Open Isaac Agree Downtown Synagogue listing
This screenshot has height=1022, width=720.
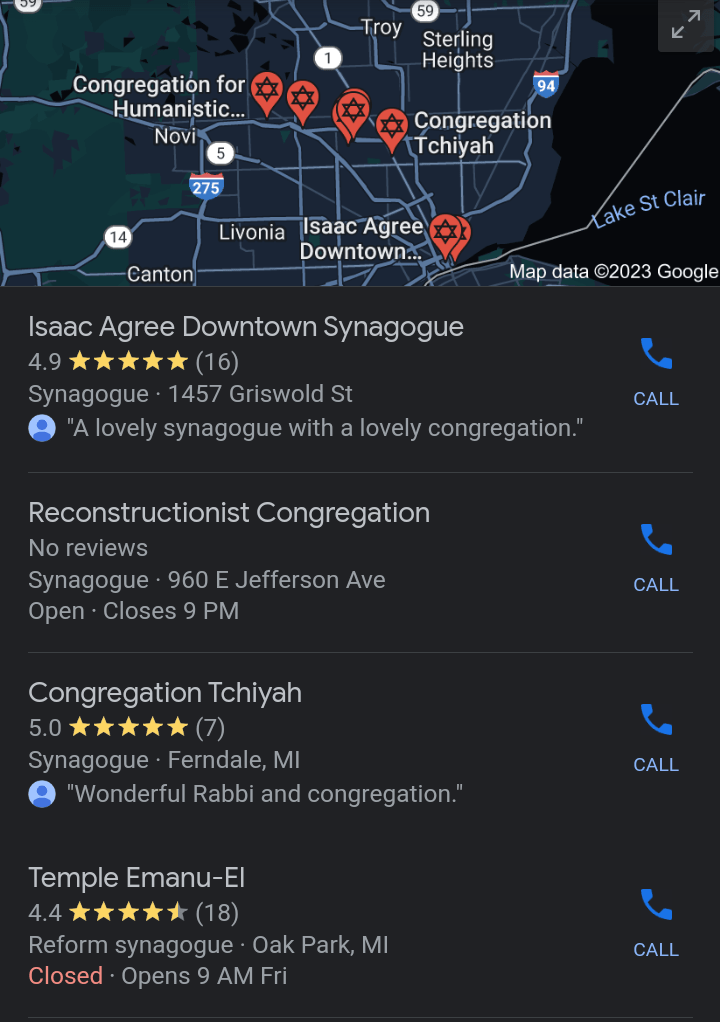246,327
